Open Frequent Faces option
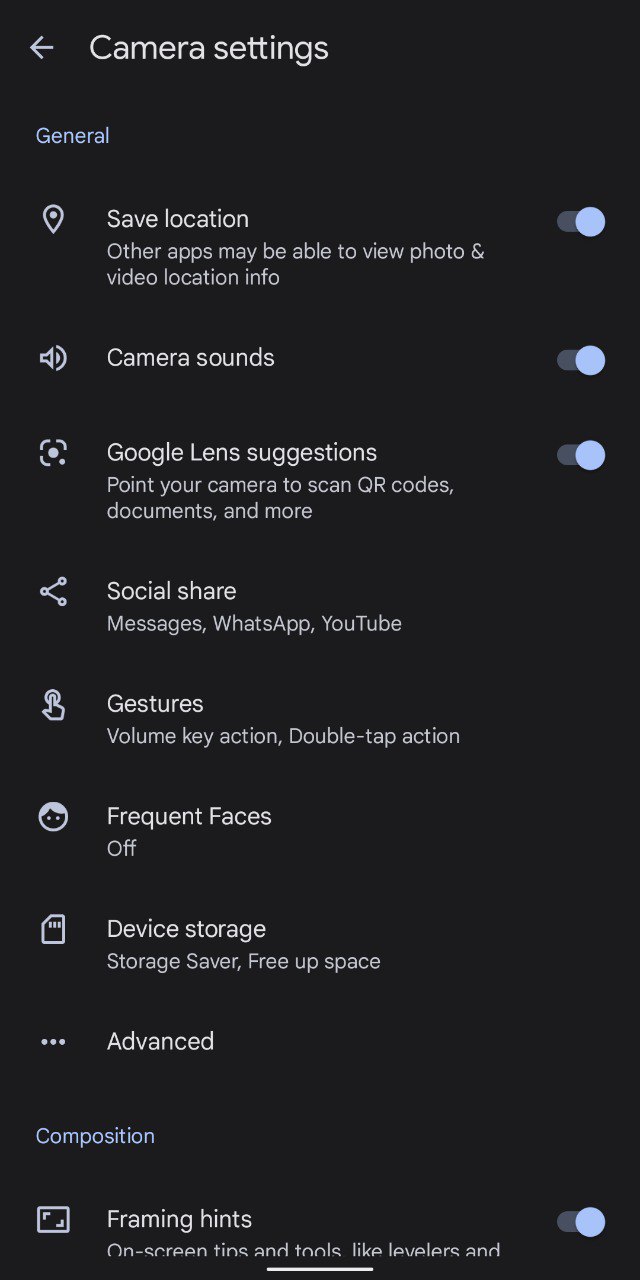Viewport: 640px width, 1280px height. point(320,831)
